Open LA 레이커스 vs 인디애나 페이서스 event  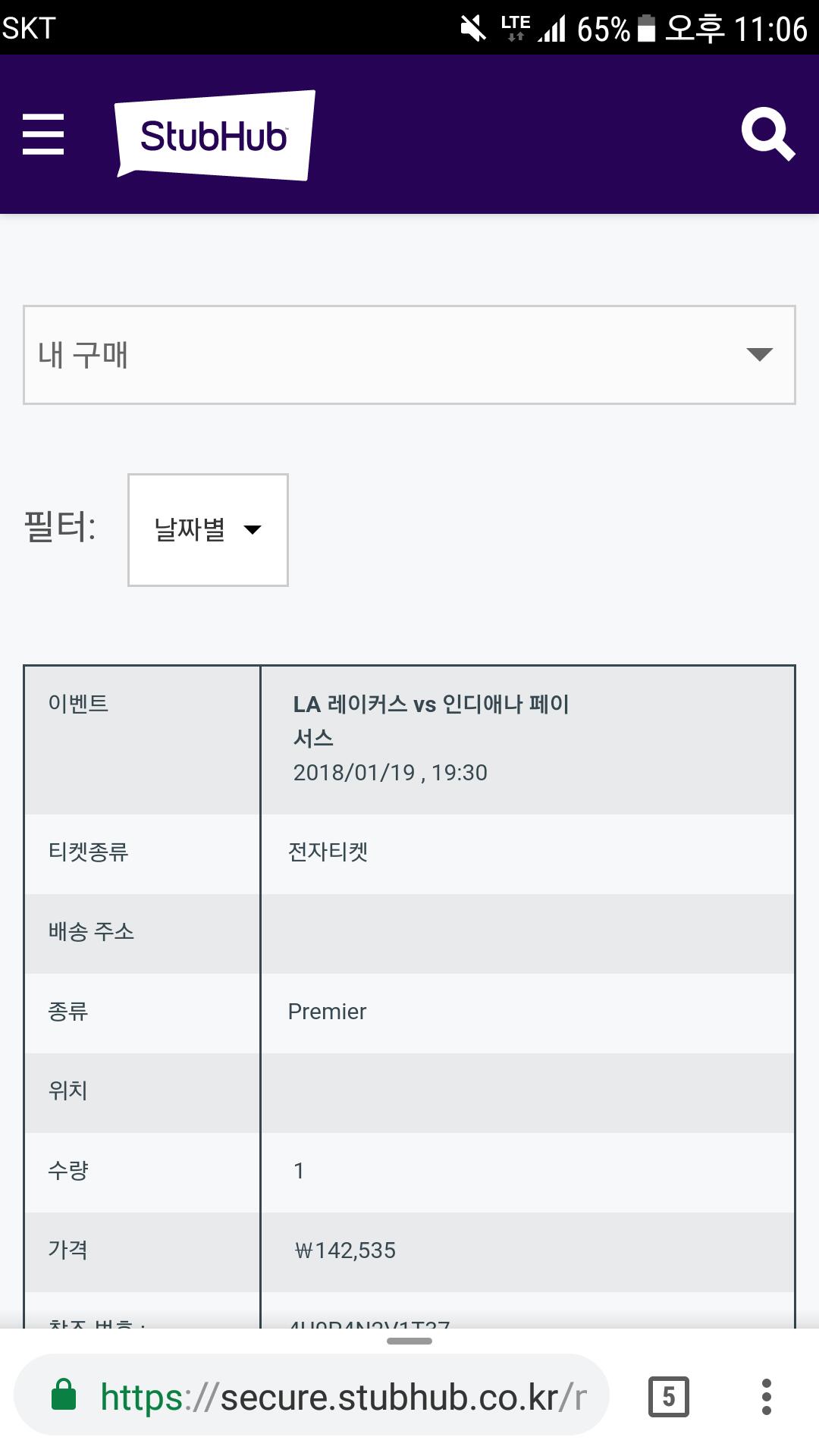[431, 720]
